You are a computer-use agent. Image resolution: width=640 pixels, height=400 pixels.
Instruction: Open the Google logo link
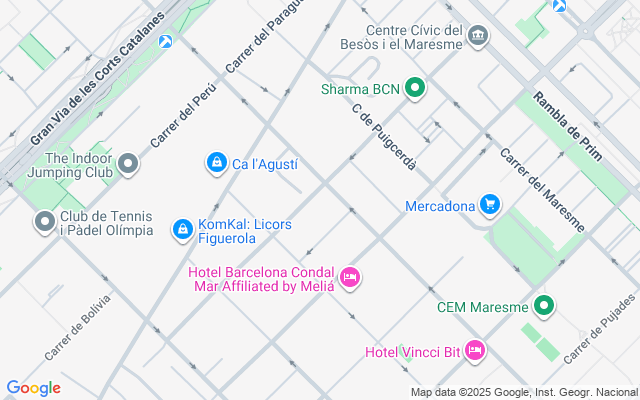pos(33,388)
